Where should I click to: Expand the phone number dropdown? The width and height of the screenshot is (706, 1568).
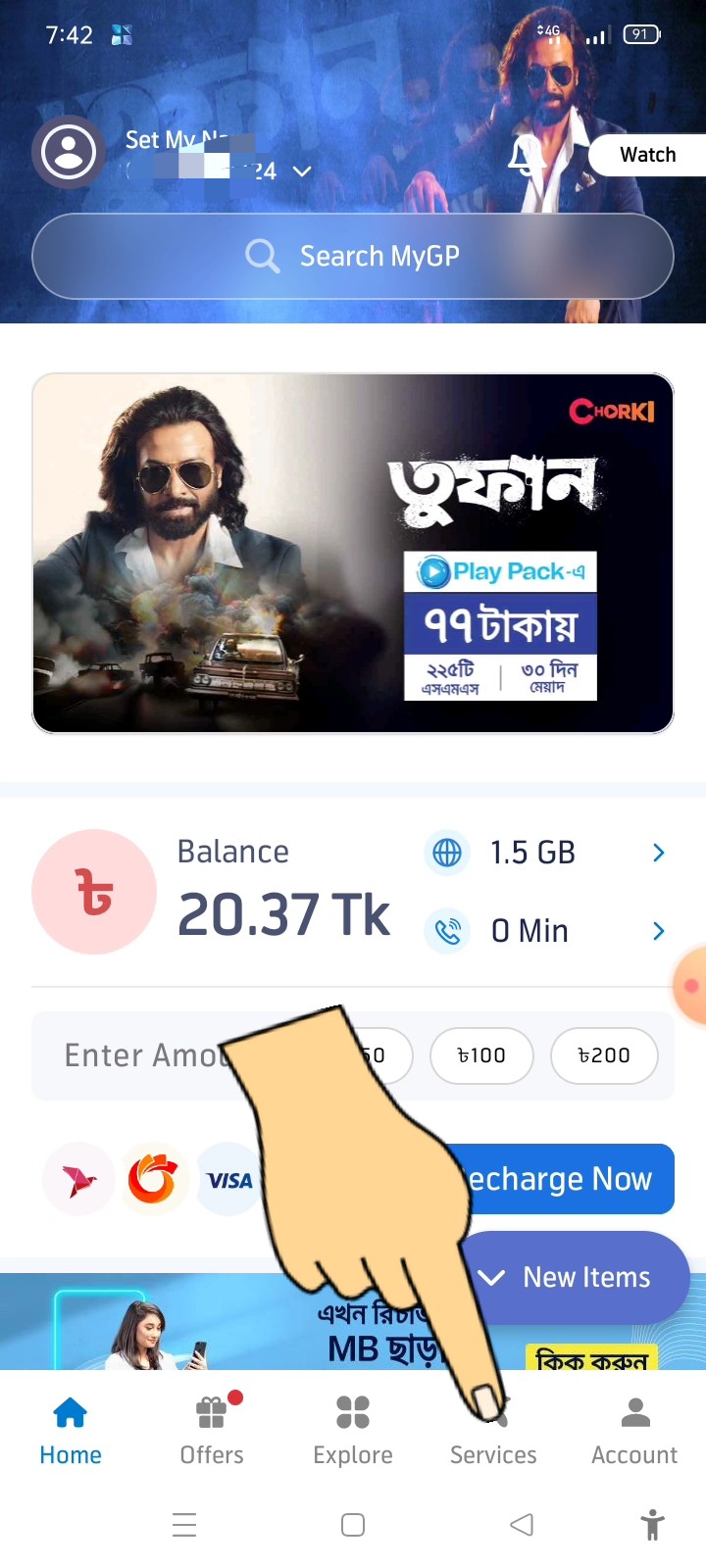click(302, 171)
